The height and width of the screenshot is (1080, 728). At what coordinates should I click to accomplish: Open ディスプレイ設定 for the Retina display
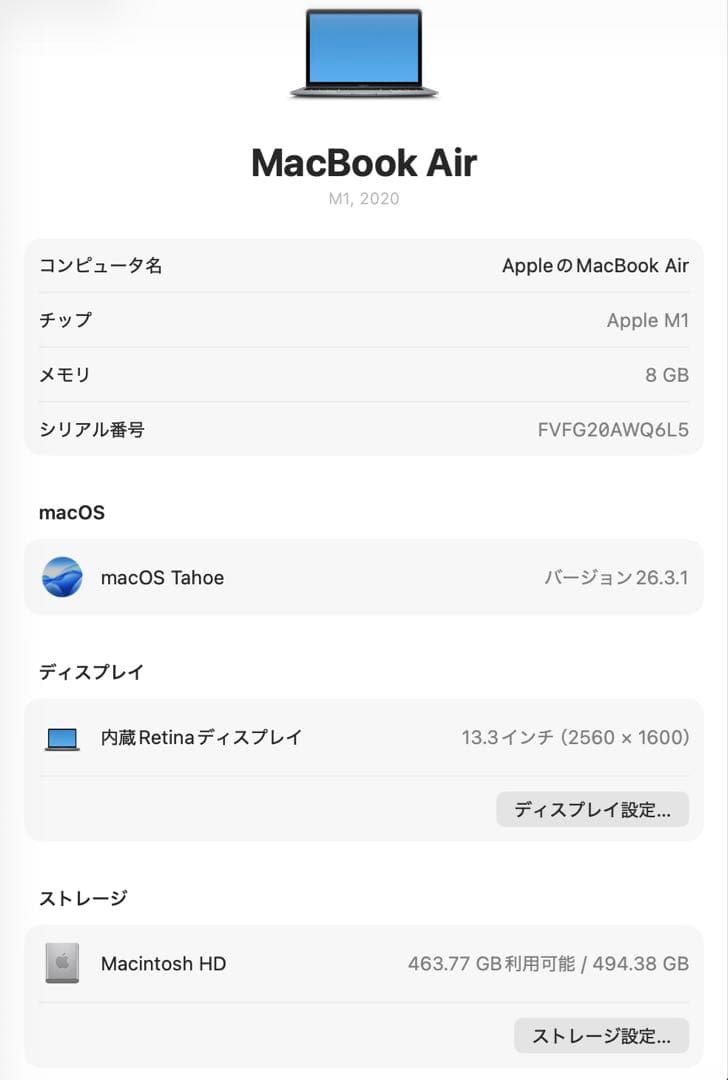click(x=592, y=810)
